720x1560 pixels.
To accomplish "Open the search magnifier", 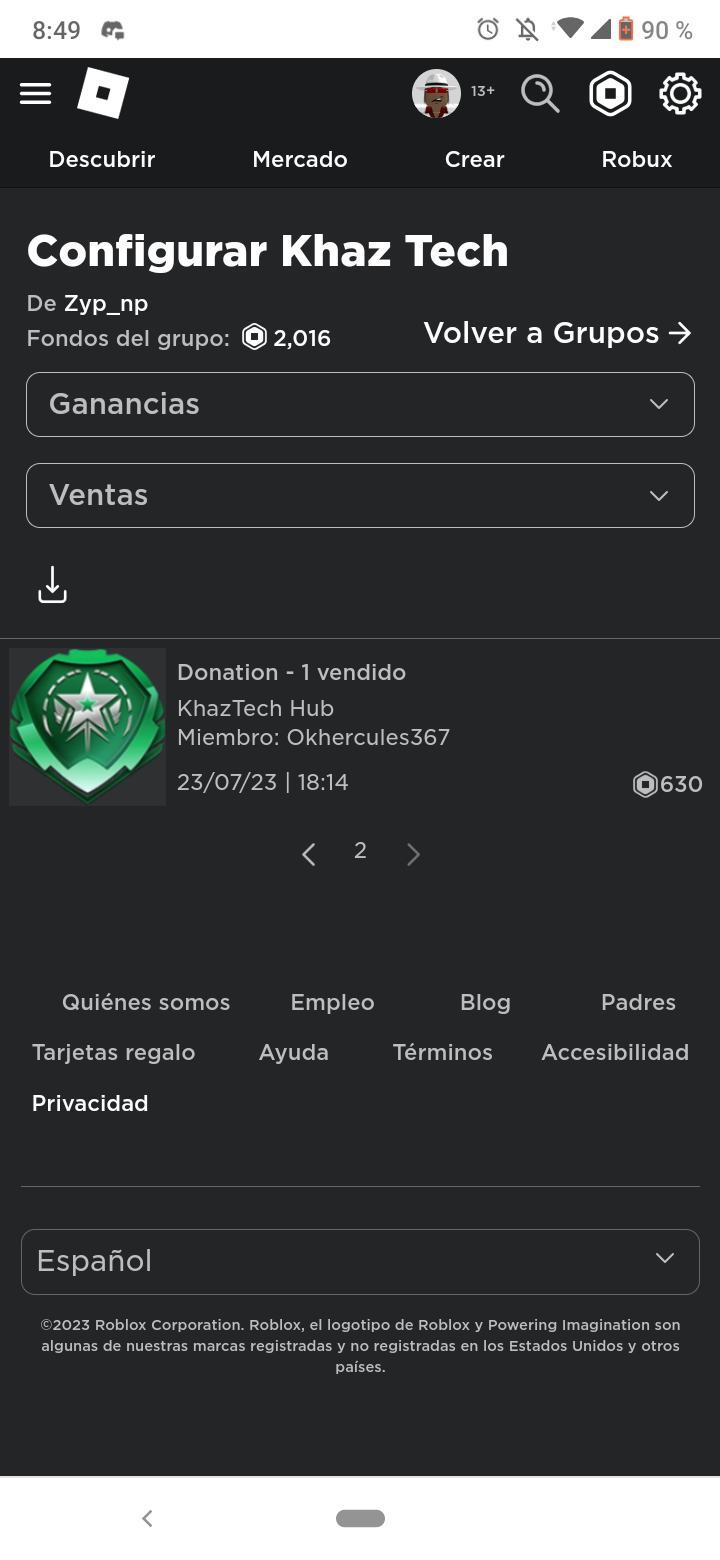I will tap(540, 94).
